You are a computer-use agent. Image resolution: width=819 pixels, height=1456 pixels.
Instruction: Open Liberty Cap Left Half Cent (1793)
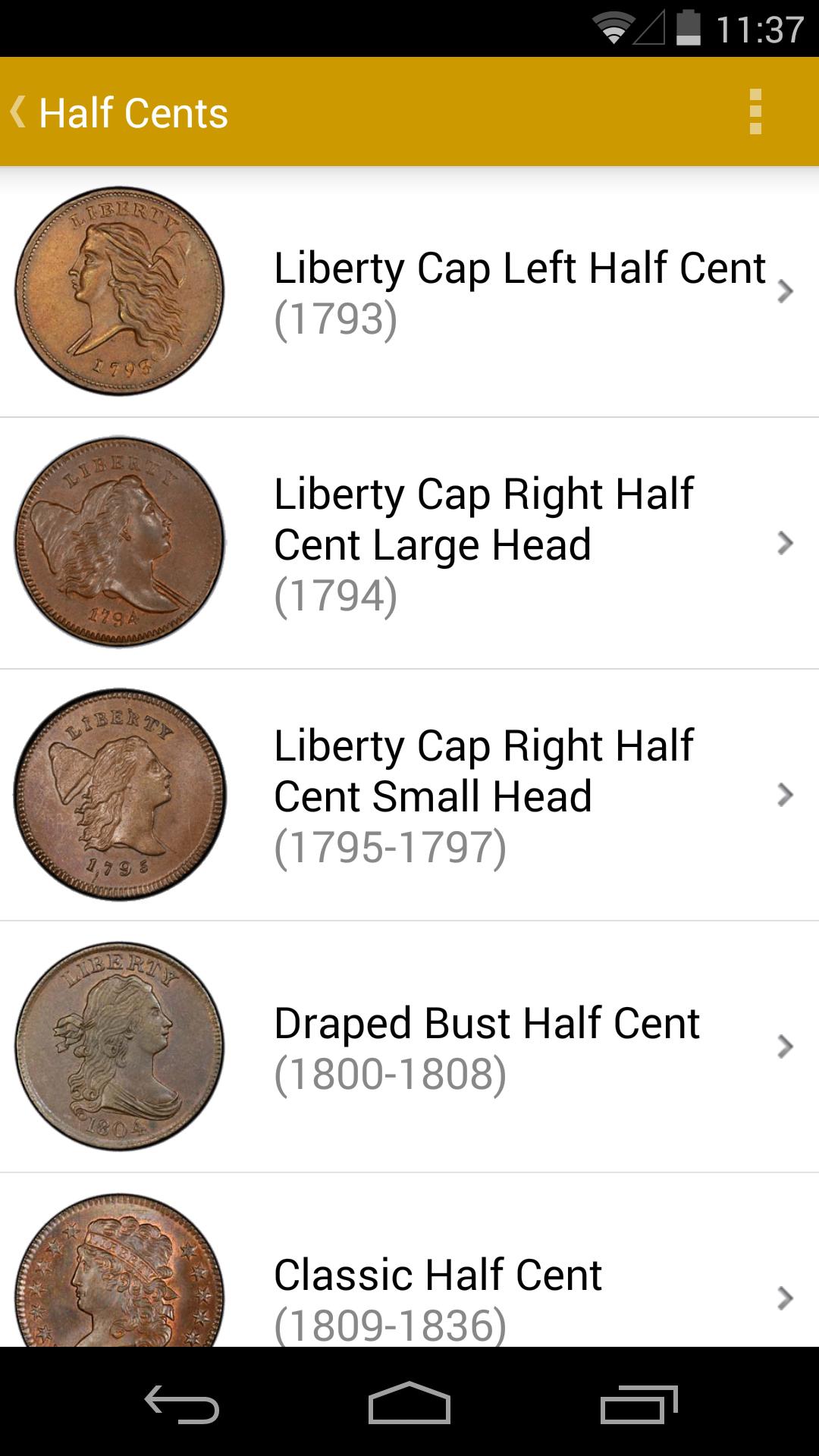click(x=409, y=292)
